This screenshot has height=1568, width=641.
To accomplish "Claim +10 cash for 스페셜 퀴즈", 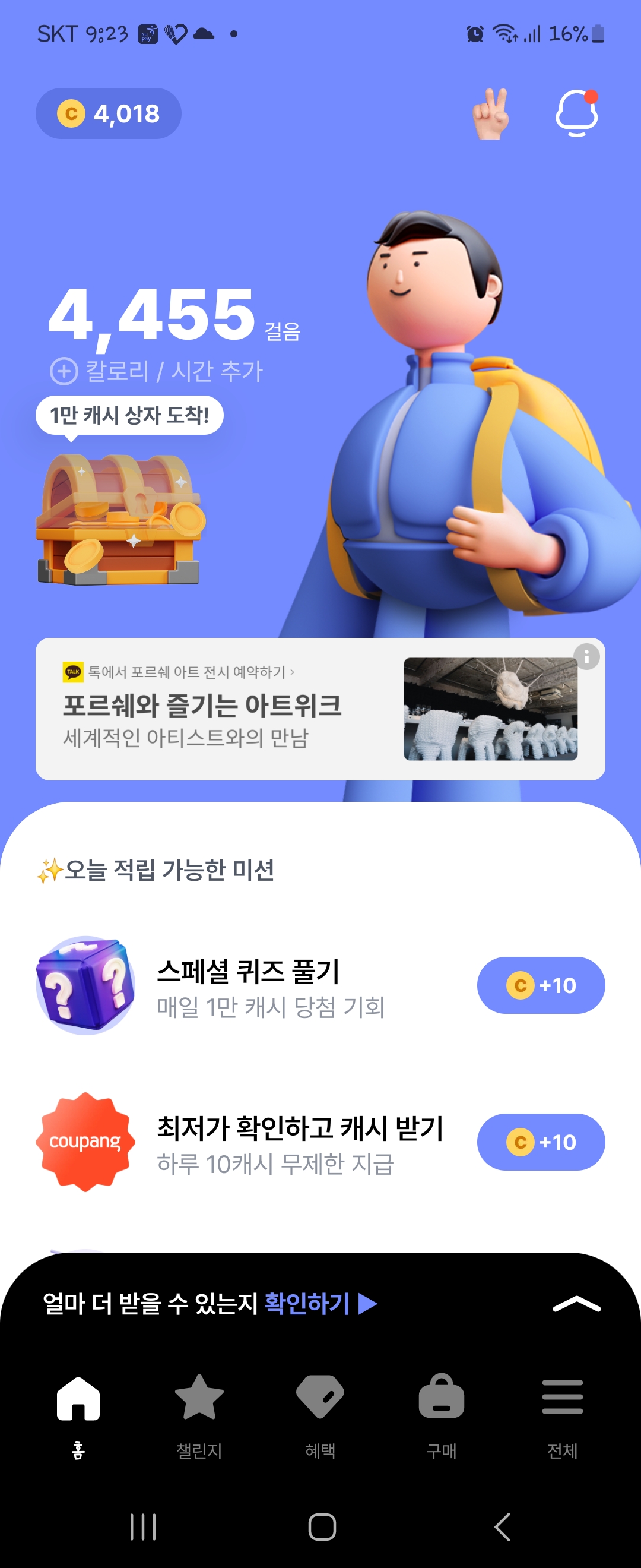I will 540,985.
